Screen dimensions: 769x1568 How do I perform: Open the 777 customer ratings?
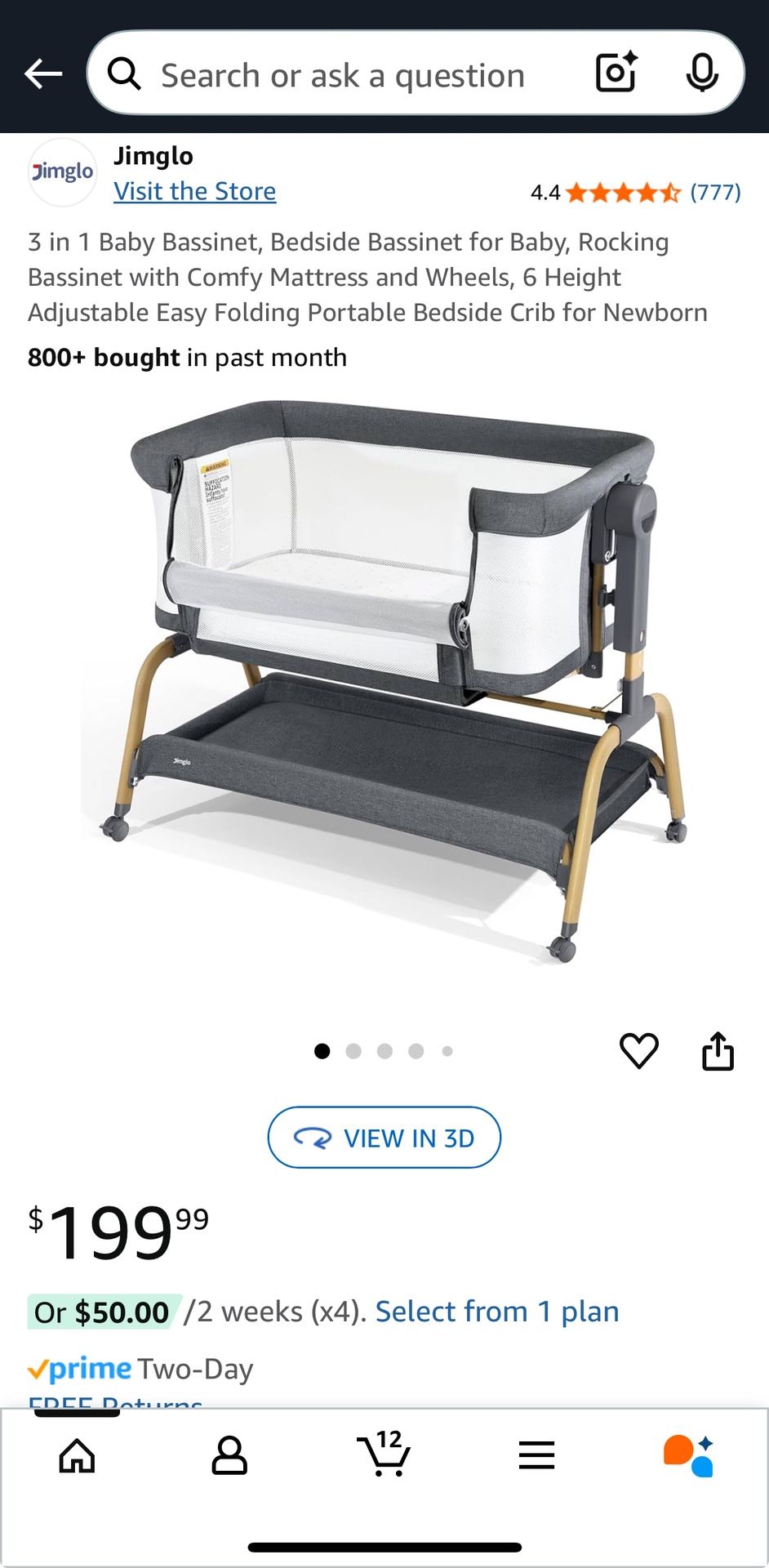click(x=715, y=193)
